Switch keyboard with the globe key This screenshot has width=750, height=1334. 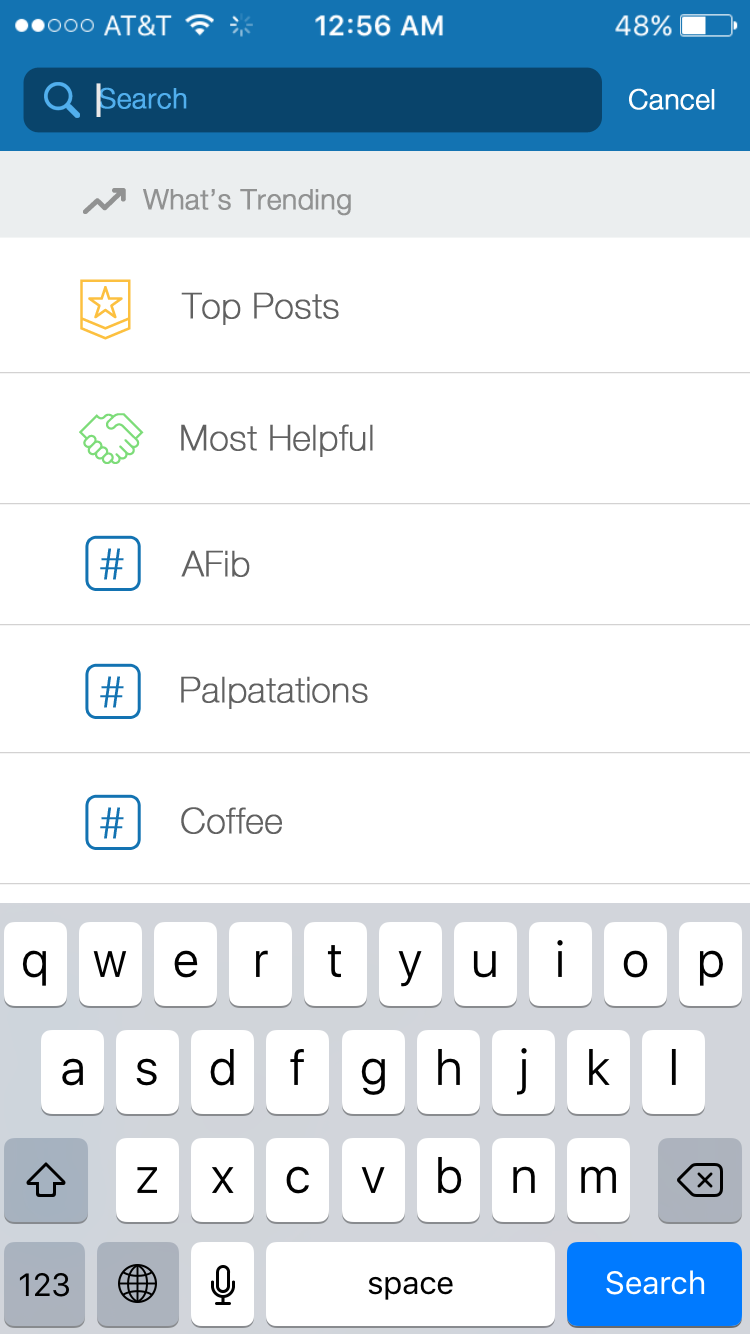point(138,1284)
